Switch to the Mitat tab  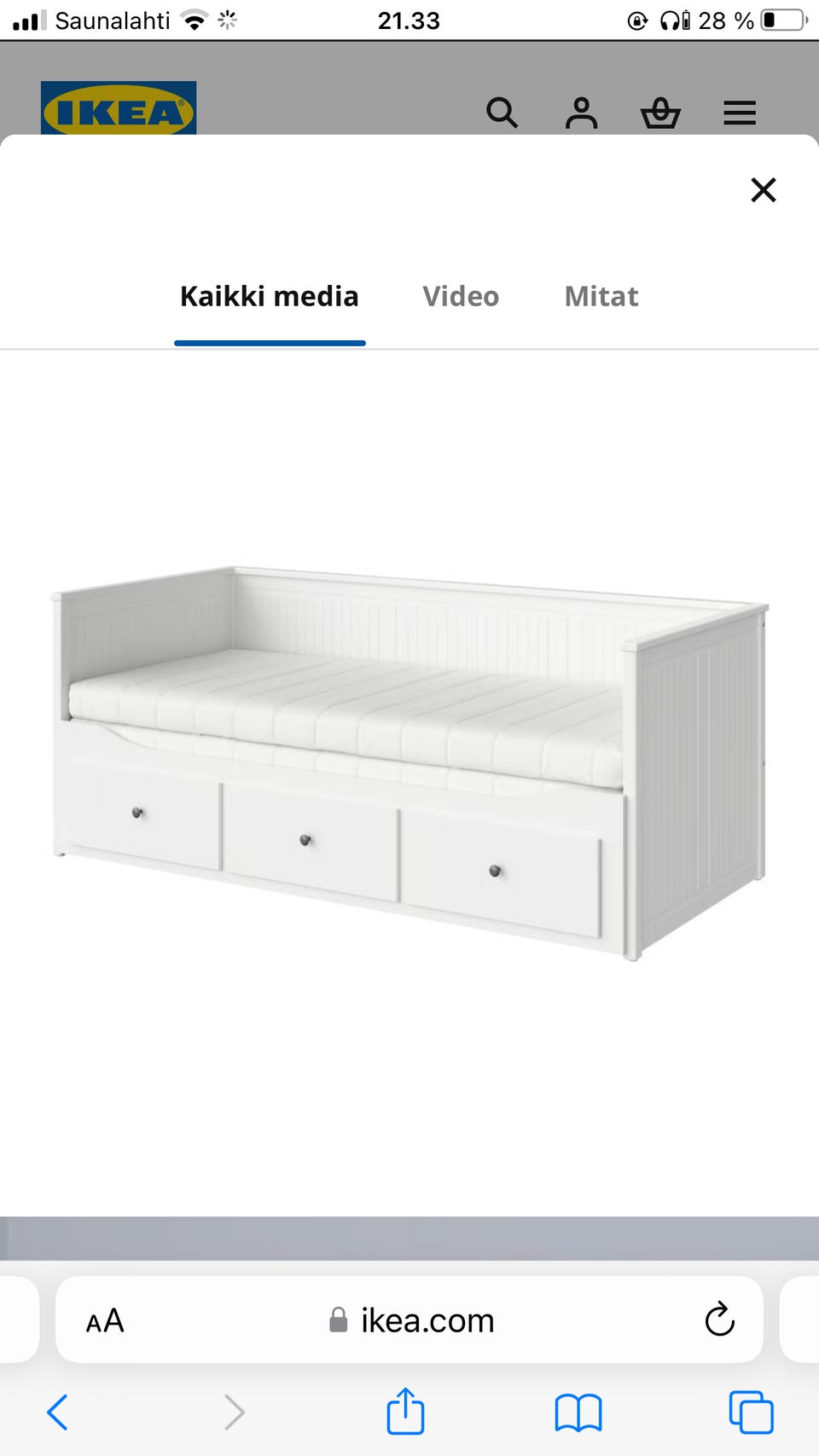point(601,297)
